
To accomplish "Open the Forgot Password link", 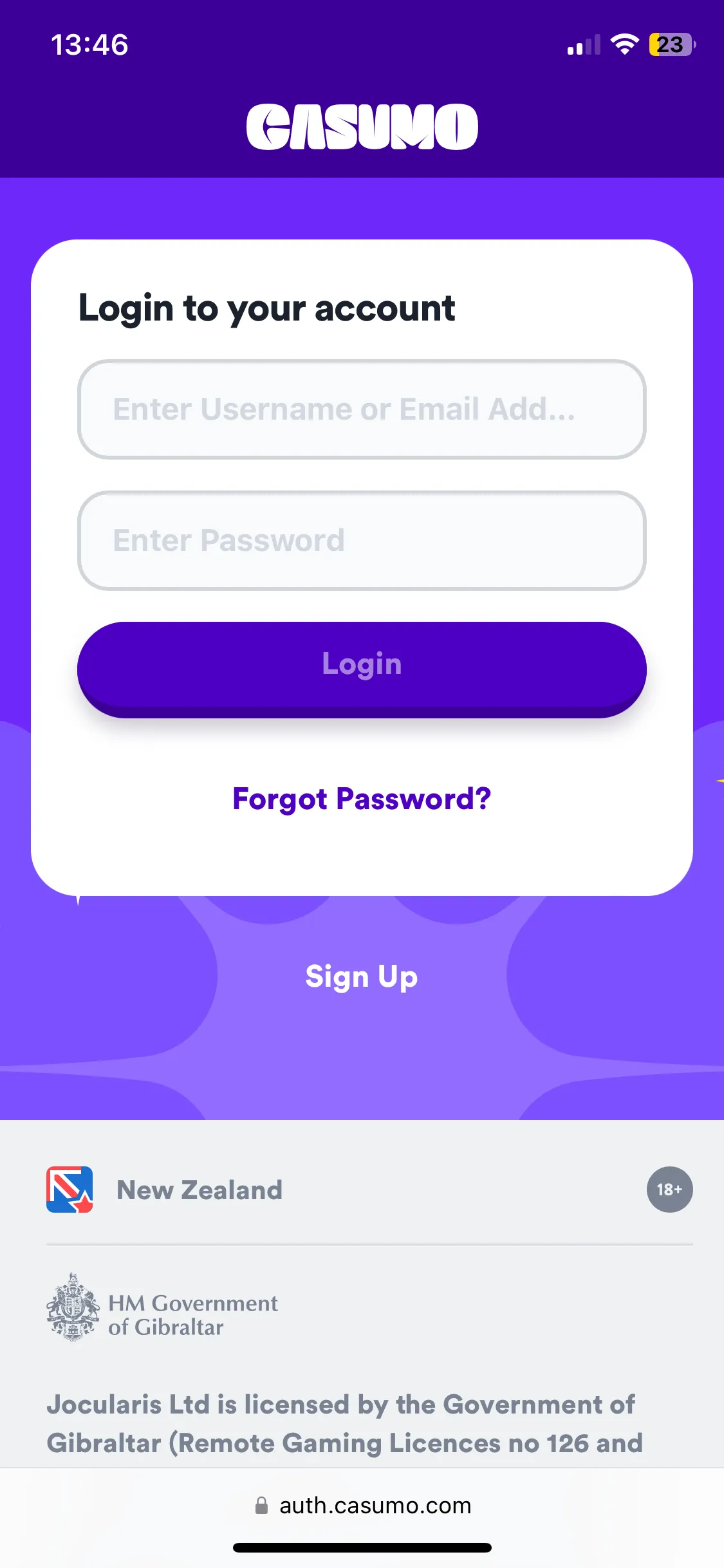I will [362, 799].
